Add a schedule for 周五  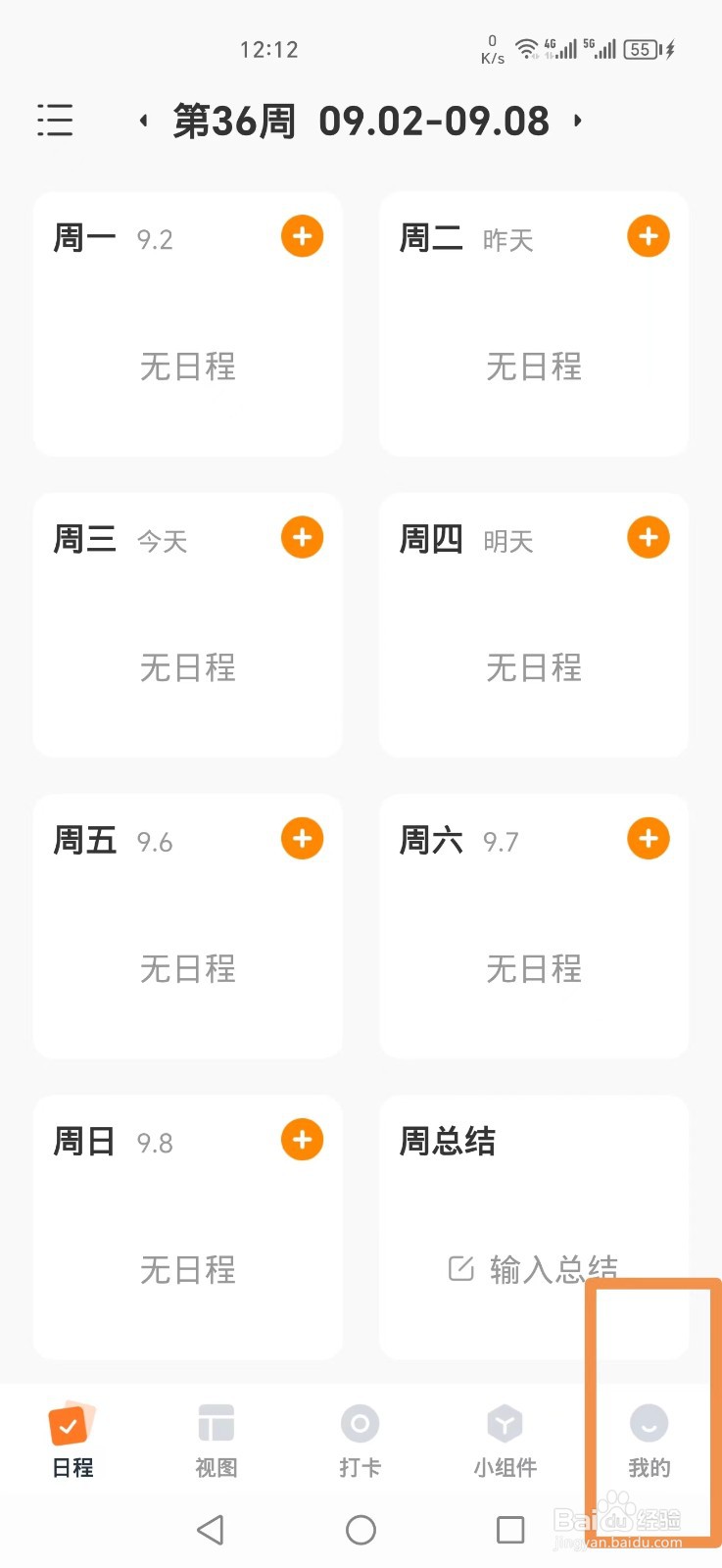click(x=303, y=839)
